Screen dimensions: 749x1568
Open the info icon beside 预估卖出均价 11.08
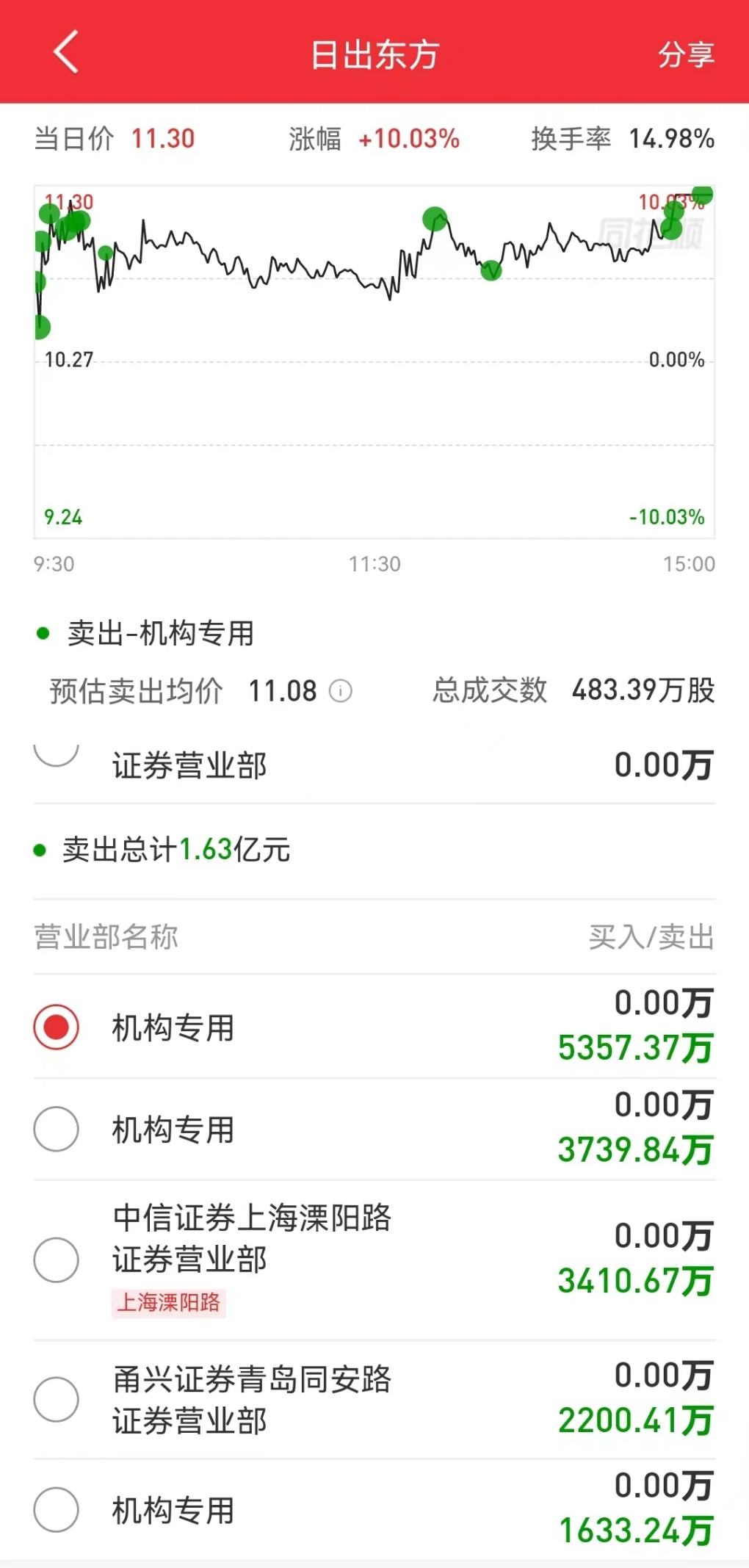pos(341,691)
